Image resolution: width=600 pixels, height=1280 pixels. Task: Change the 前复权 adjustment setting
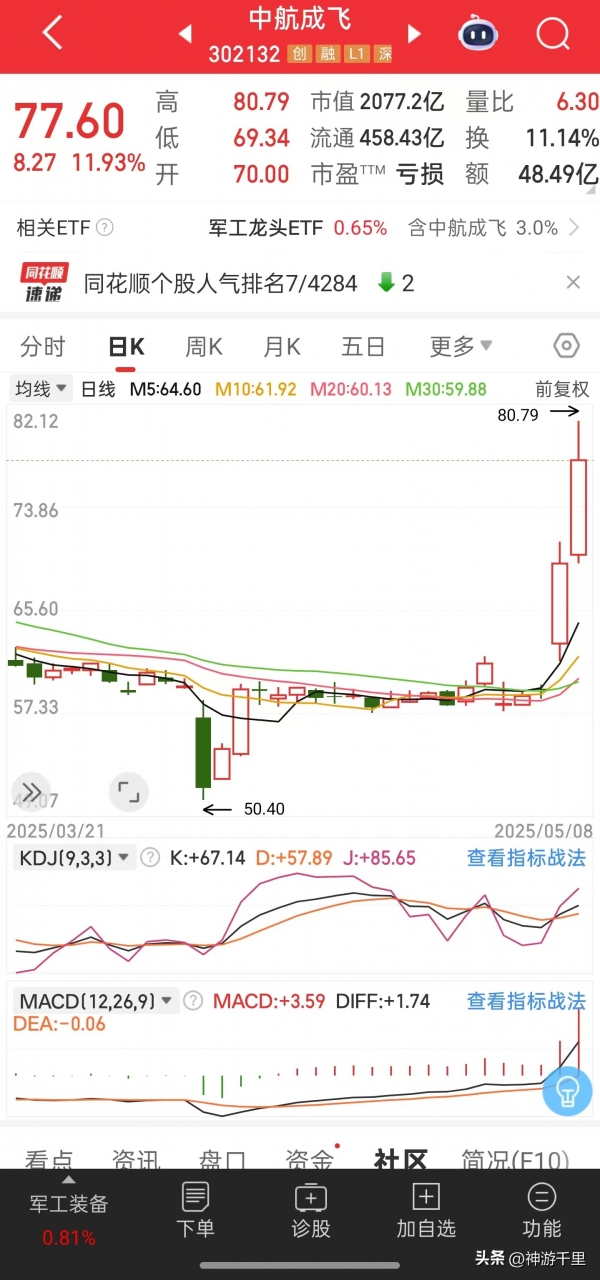coord(562,389)
